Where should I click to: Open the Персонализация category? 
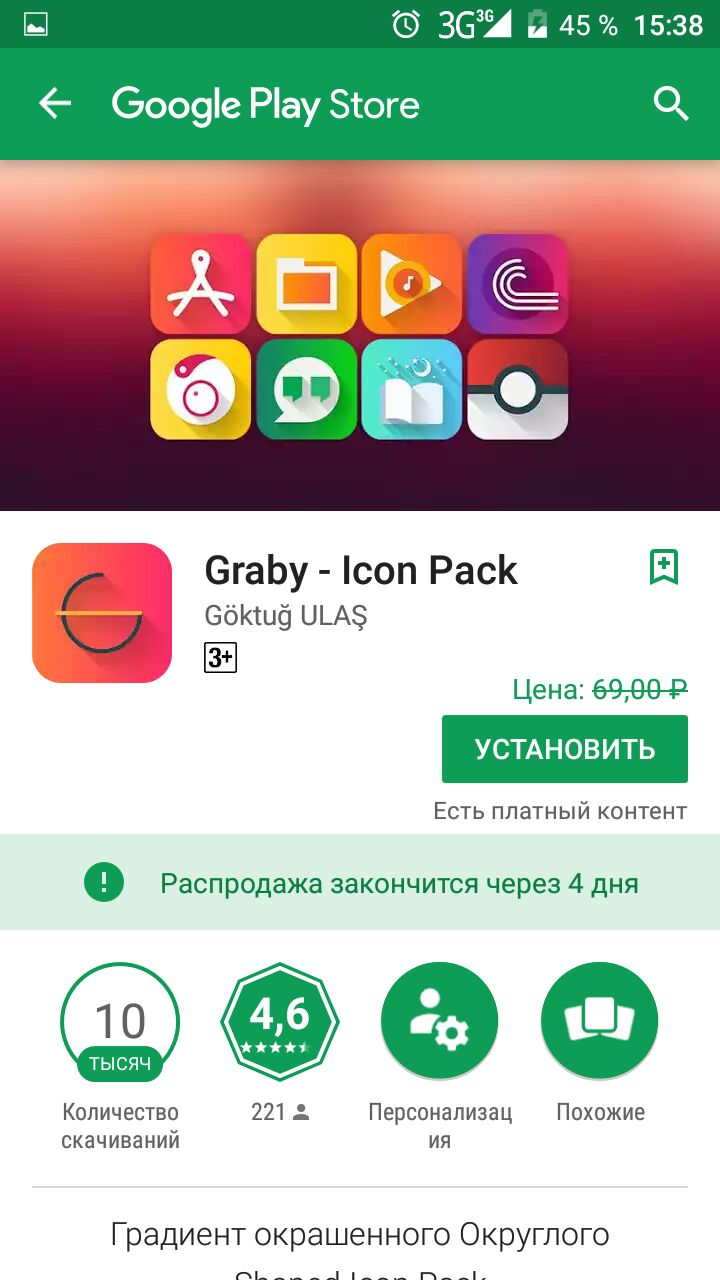(x=440, y=1022)
